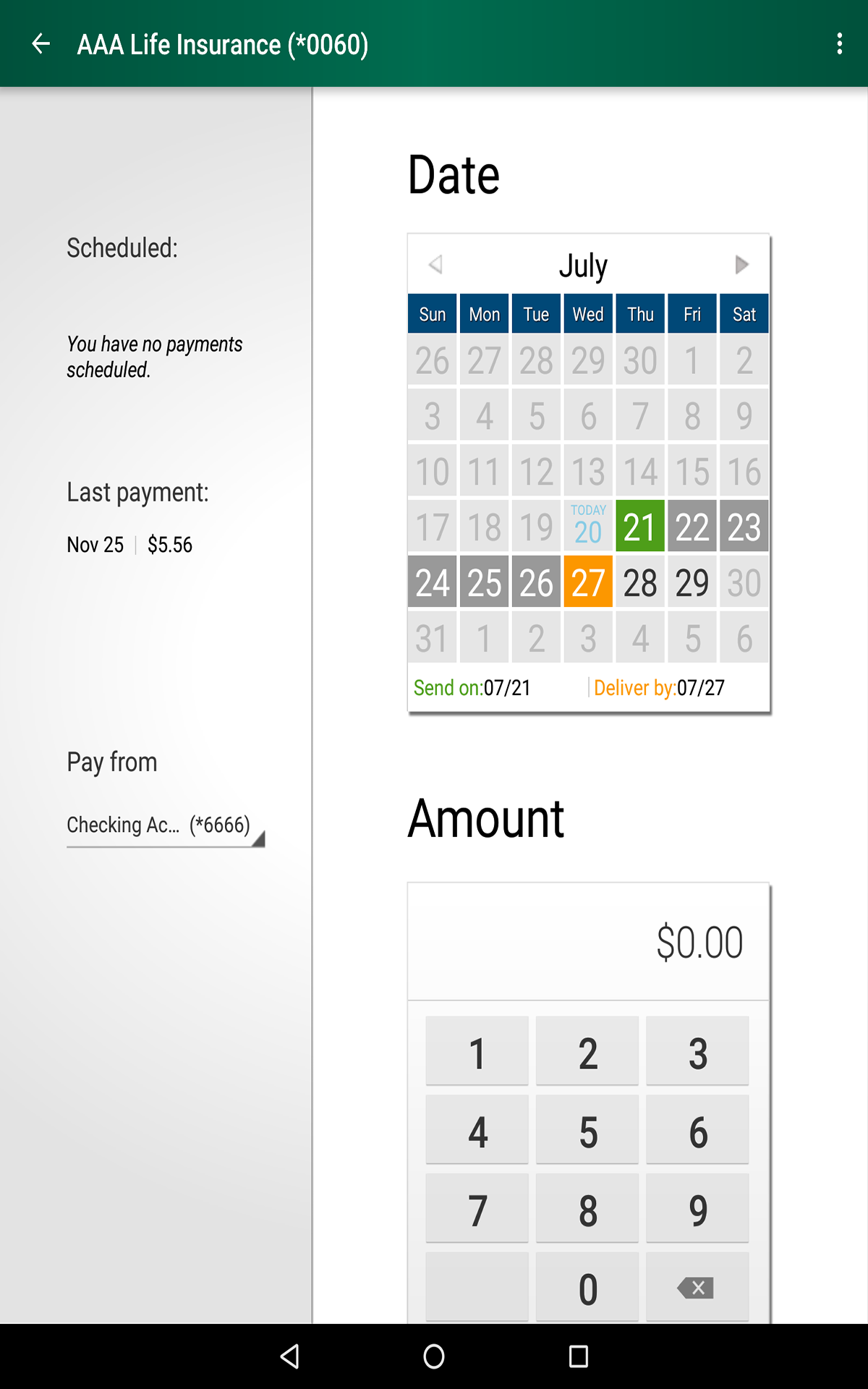Select today's date, July 20
The width and height of the screenshot is (868, 1389).
point(587,526)
